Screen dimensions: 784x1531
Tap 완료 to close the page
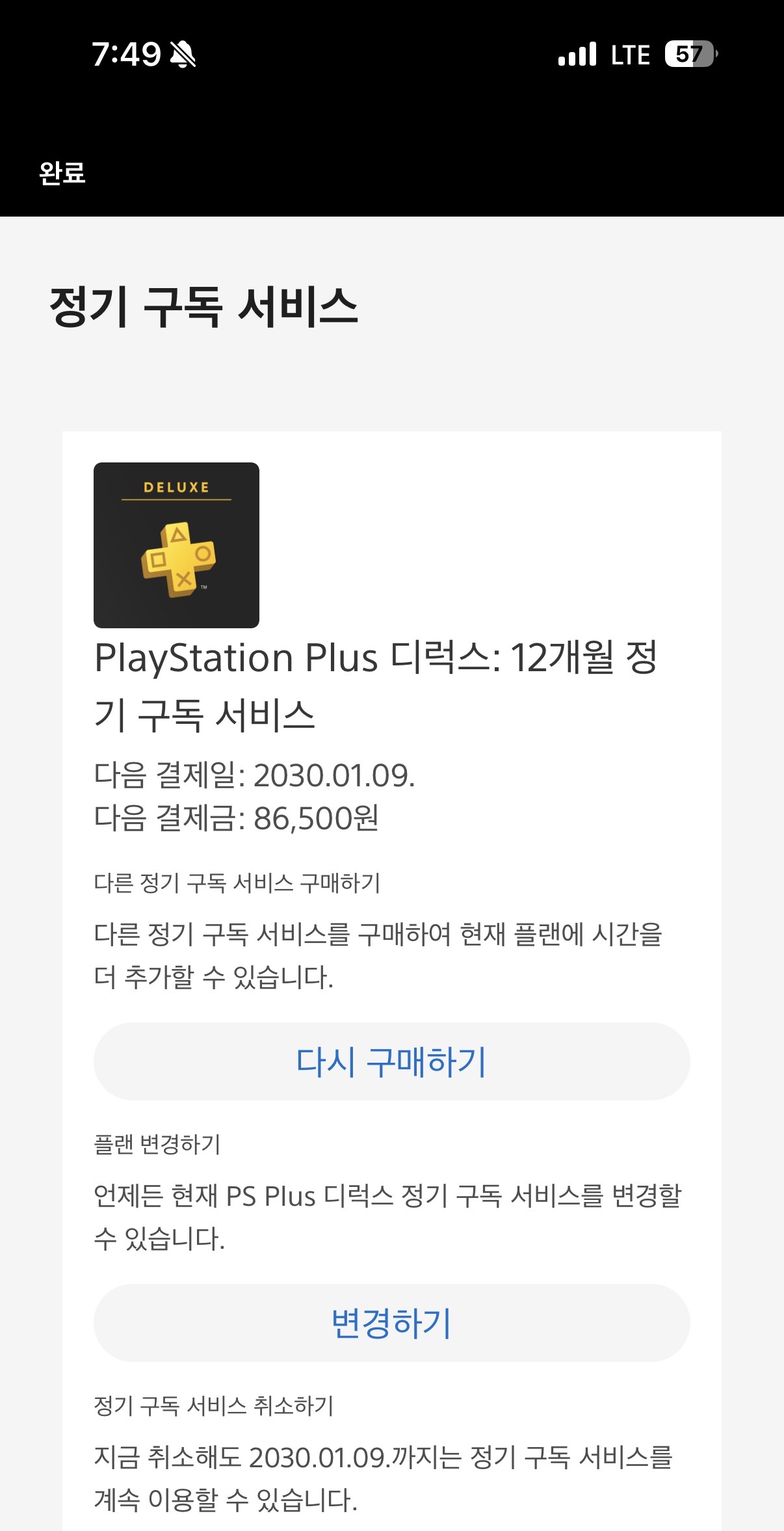[62, 173]
